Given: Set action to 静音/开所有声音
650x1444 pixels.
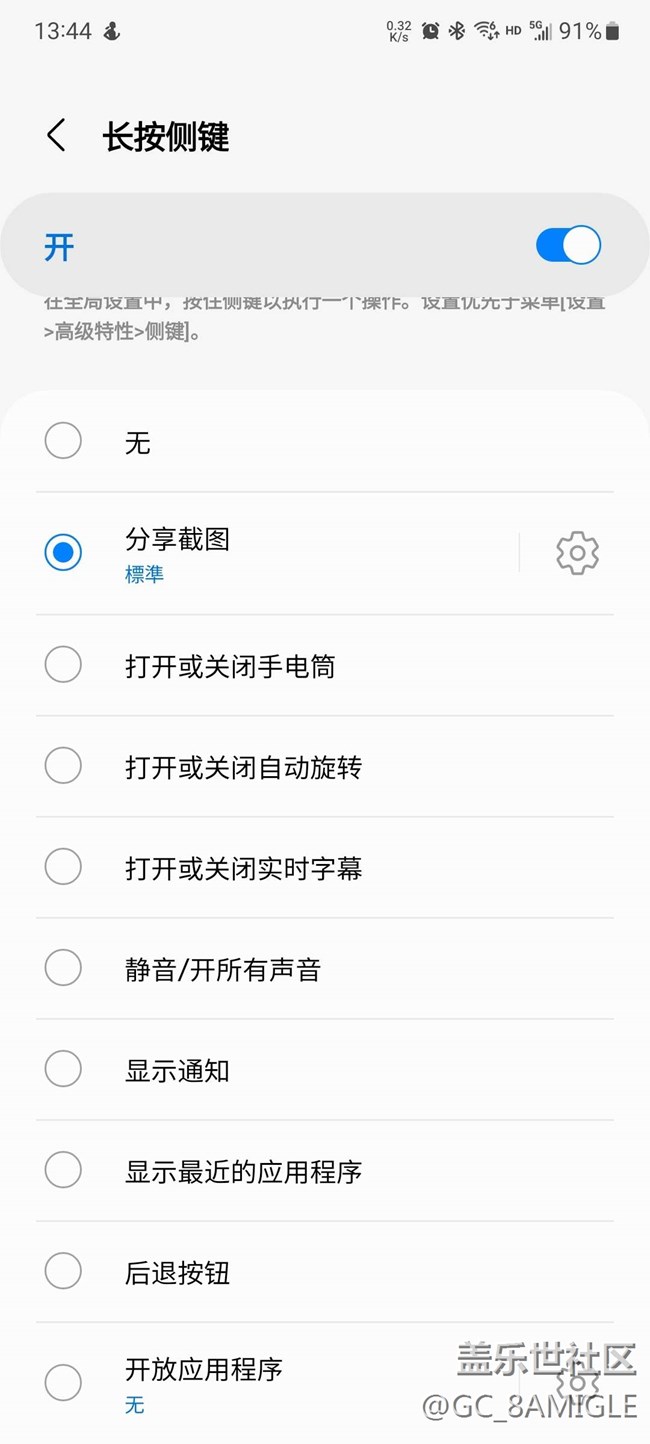Looking at the screenshot, I should (63, 968).
